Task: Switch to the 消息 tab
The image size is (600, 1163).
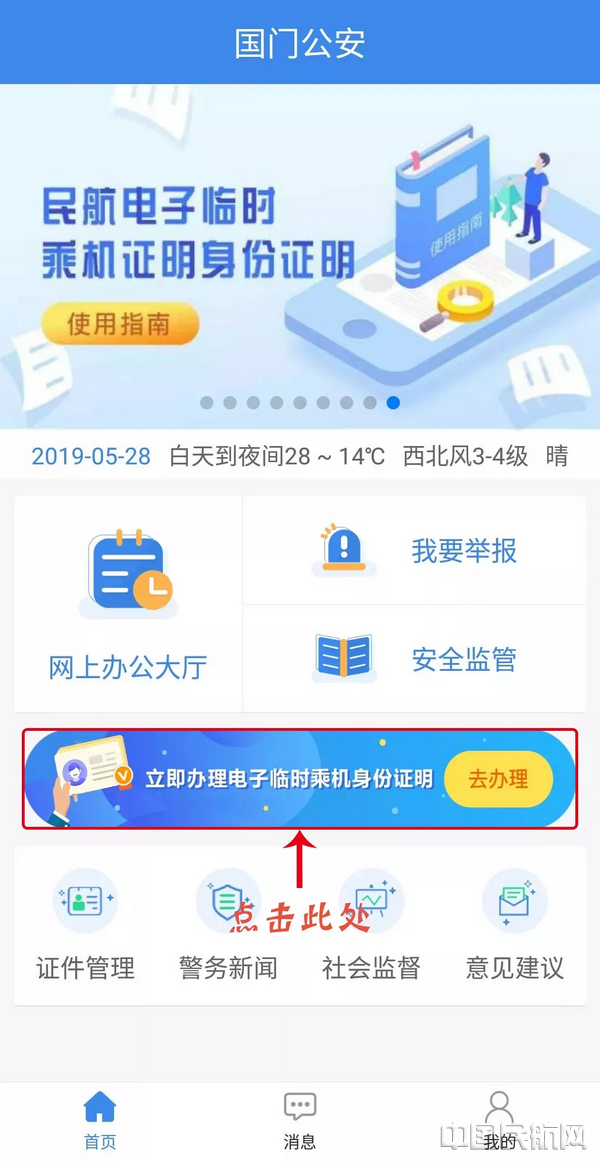Action: pos(300,1121)
